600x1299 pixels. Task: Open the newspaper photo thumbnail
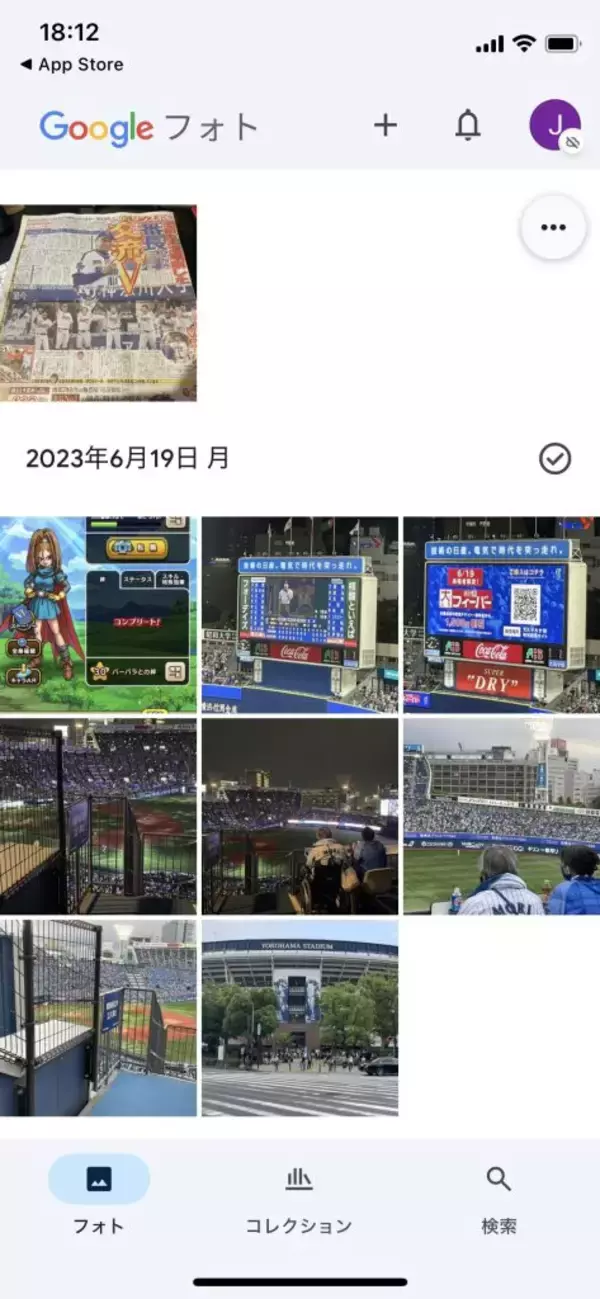(98, 303)
